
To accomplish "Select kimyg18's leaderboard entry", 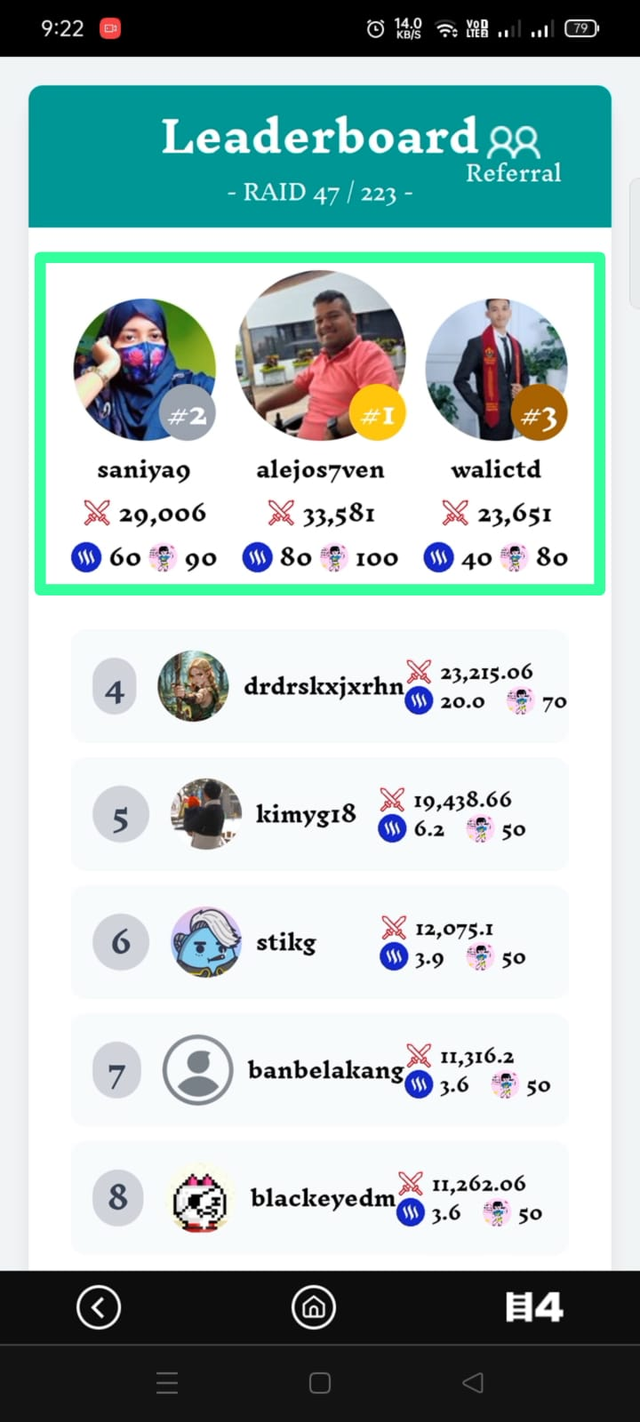I will point(320,814).
